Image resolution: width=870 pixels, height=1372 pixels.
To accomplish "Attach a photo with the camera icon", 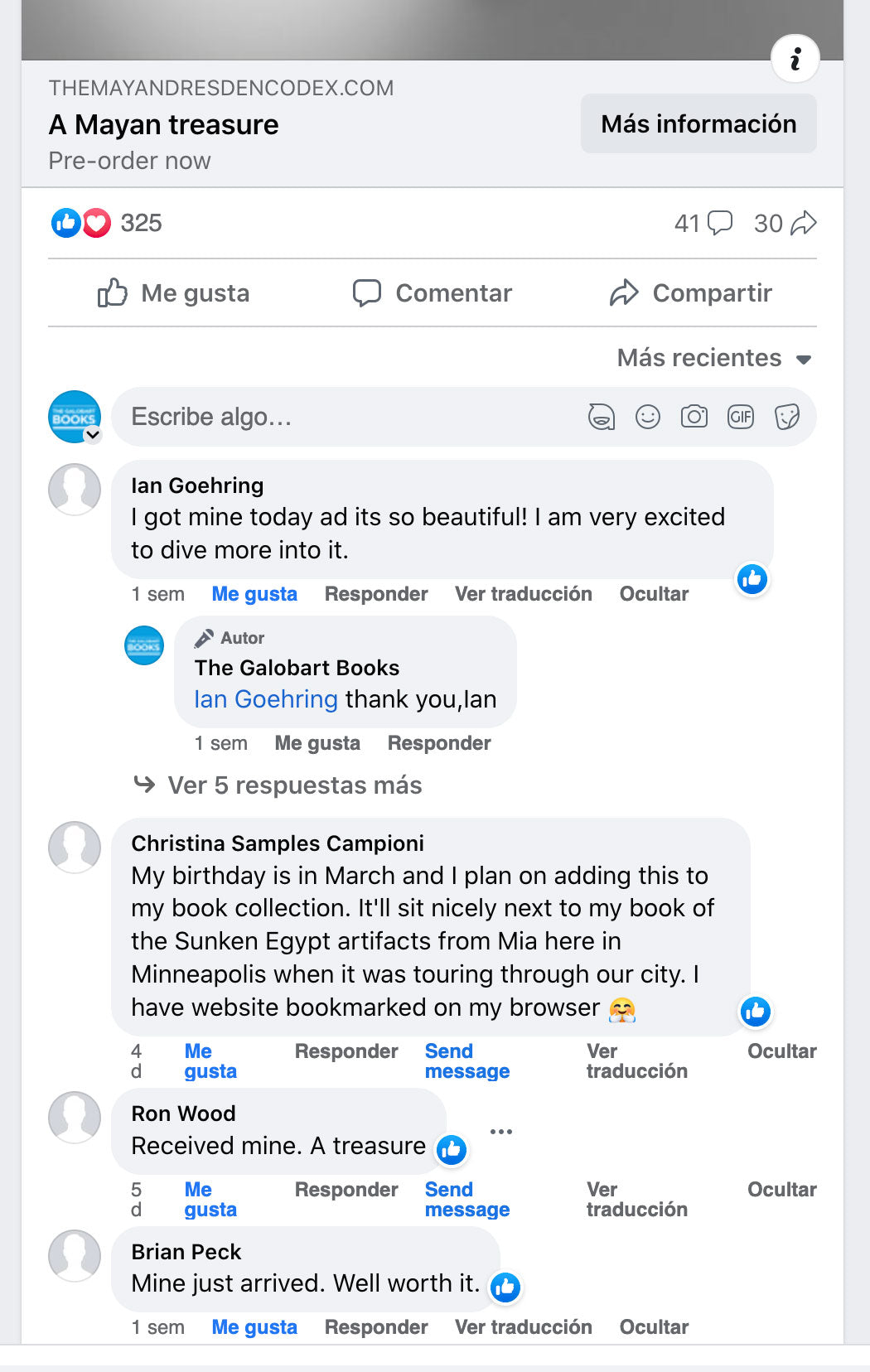I will [x=694, y=417].
